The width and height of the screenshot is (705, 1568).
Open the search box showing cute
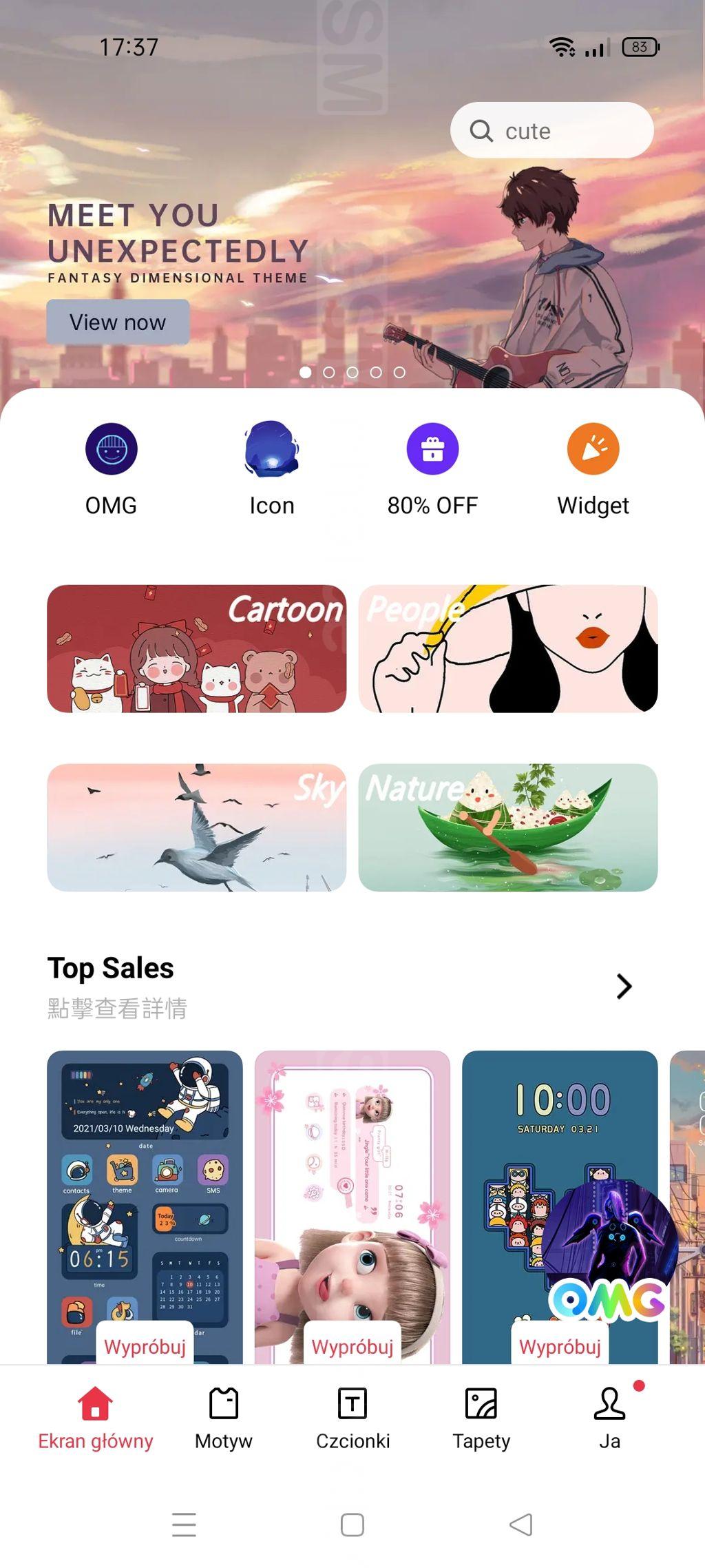point(551,130)
